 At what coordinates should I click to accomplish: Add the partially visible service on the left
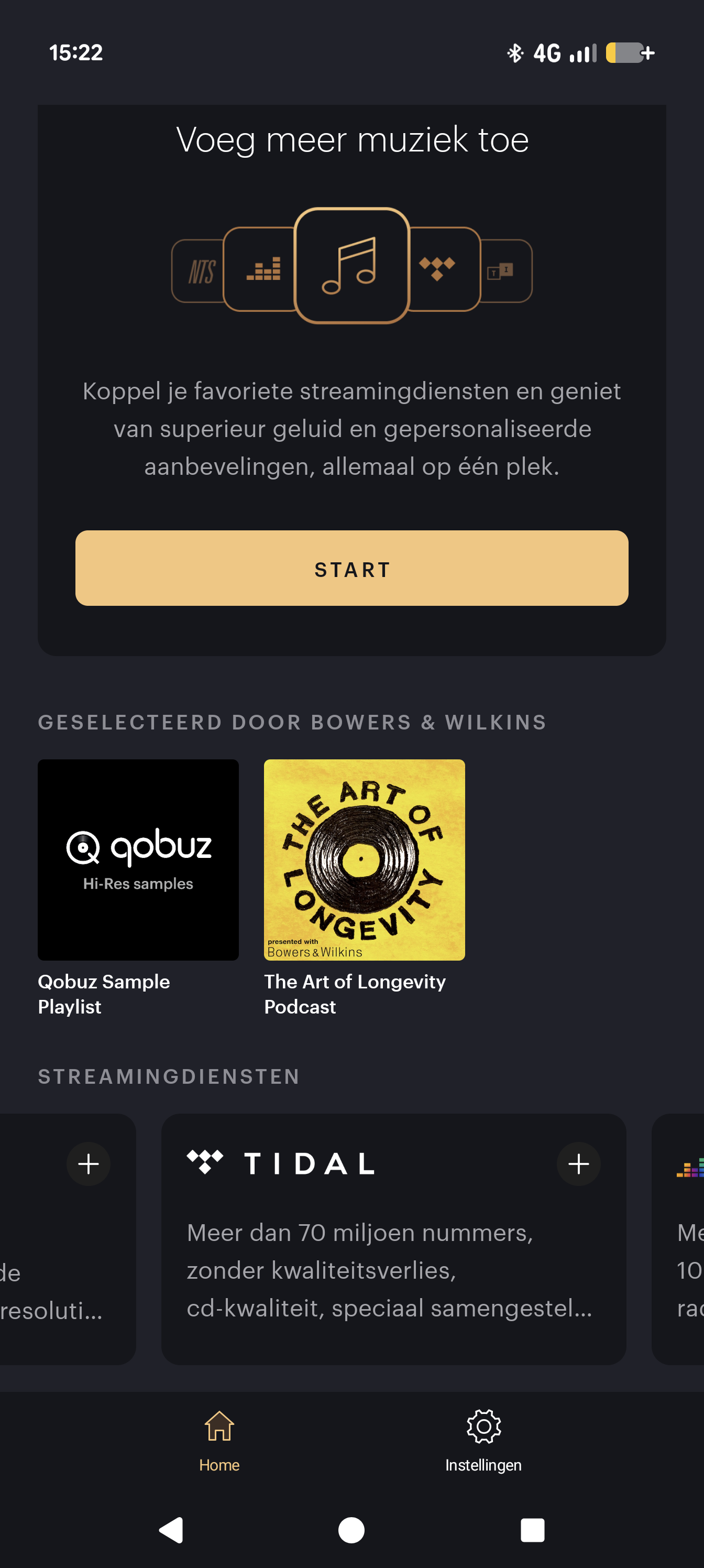(88, 1164)
